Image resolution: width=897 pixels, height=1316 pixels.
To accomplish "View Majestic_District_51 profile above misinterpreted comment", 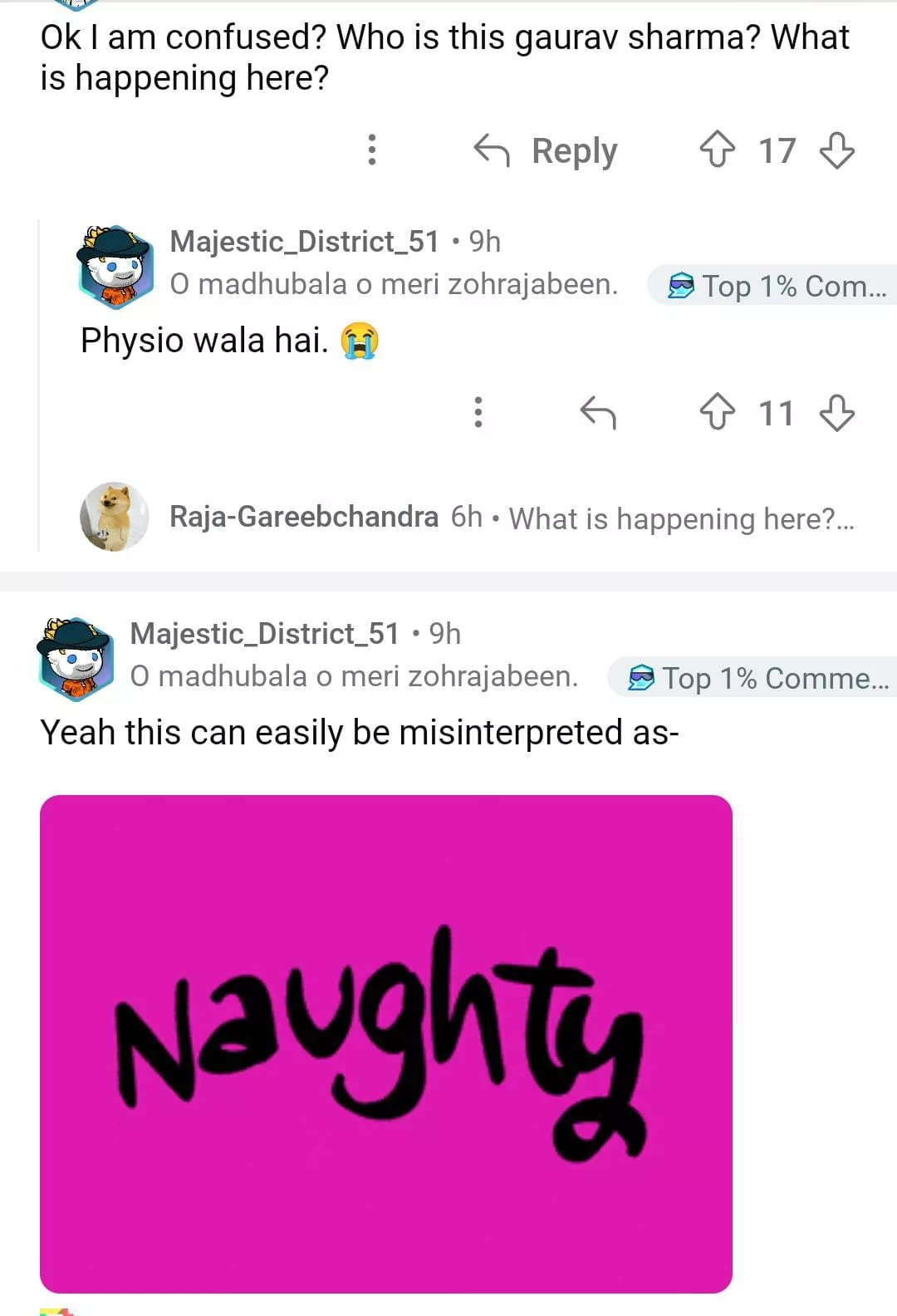I will 264,634.
